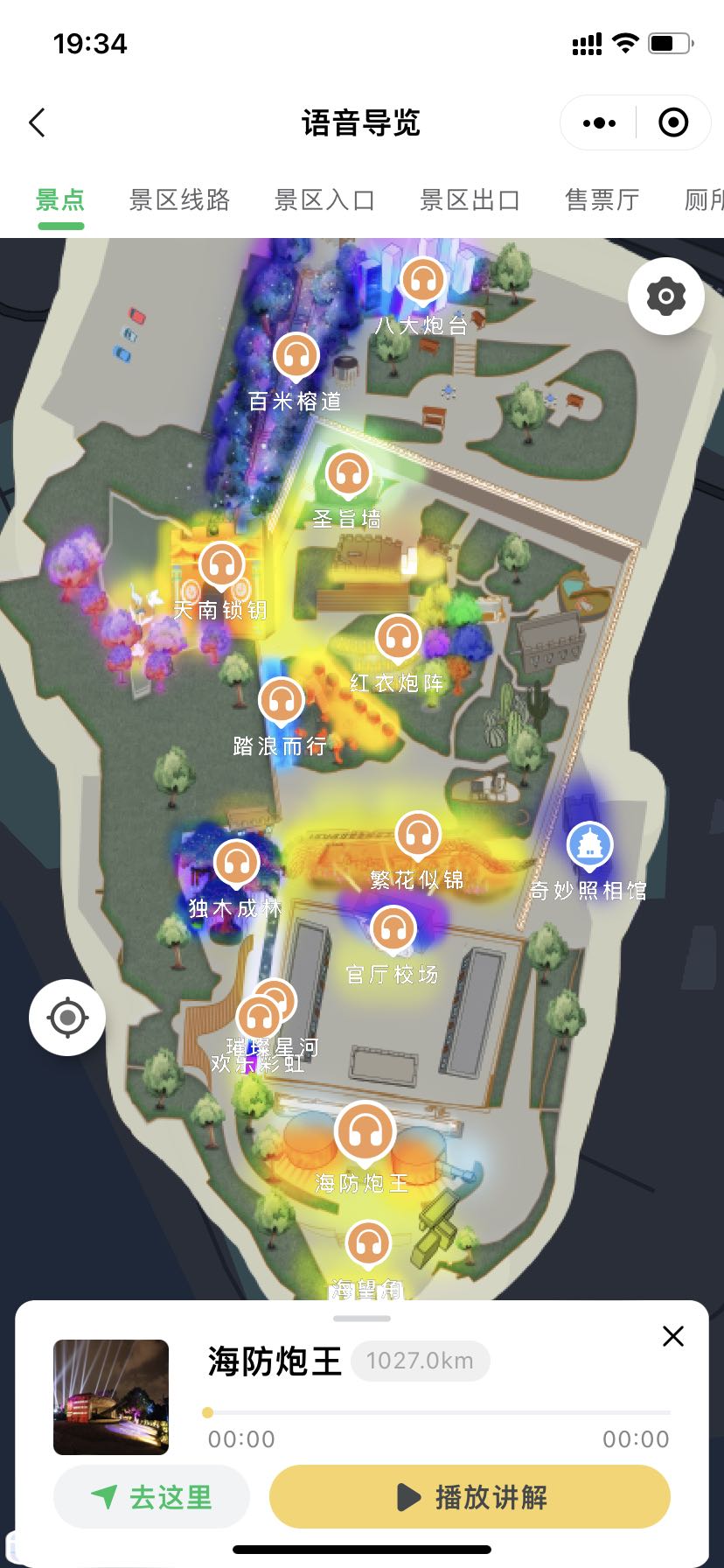The height and width of the screenshot is (1568, 724).
Task: Open map settings gear
Action: coord(665,297)
